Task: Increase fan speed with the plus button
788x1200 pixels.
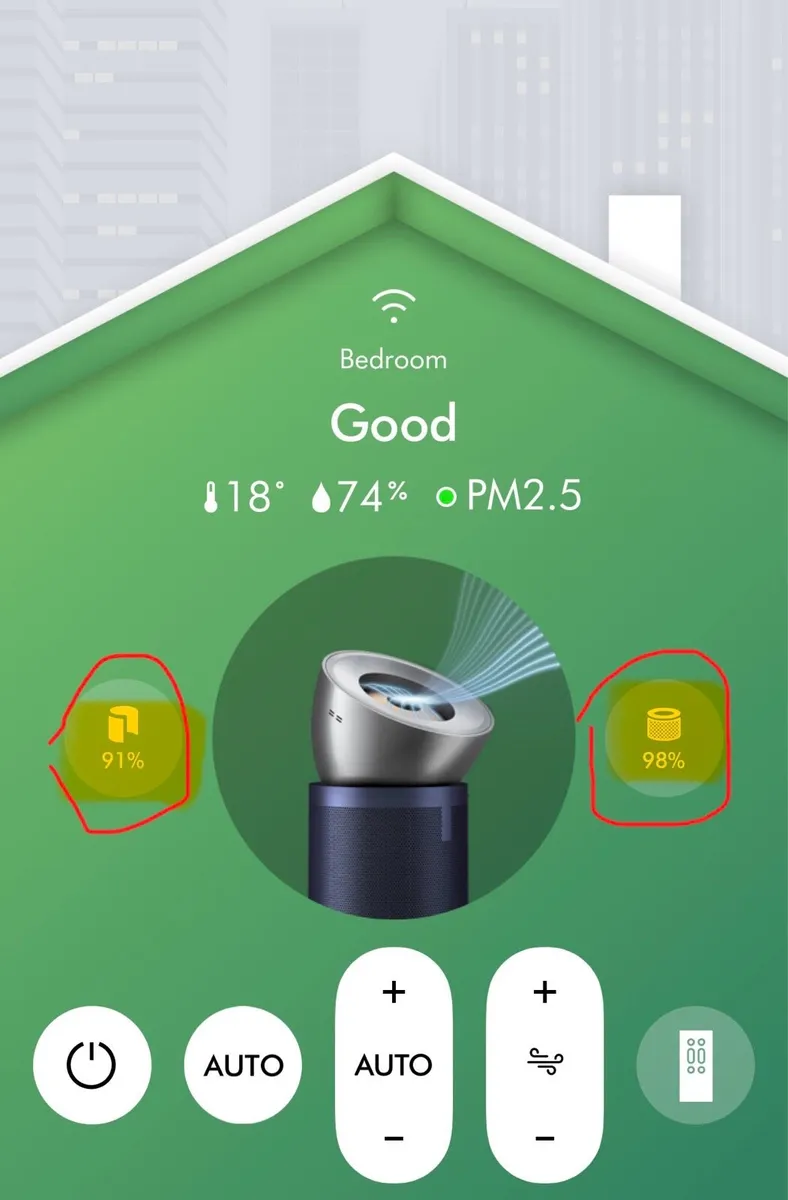Action: (x=545, y=993)
